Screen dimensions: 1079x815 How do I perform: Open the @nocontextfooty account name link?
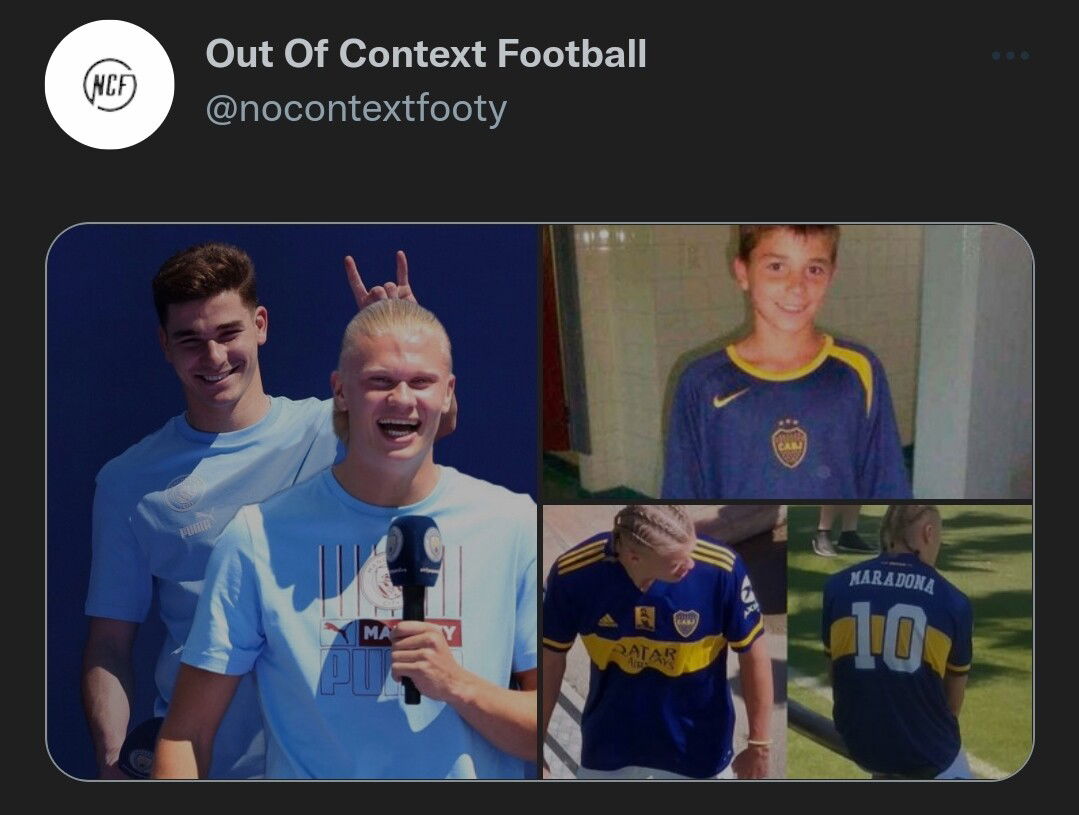[x=356, y=108]
